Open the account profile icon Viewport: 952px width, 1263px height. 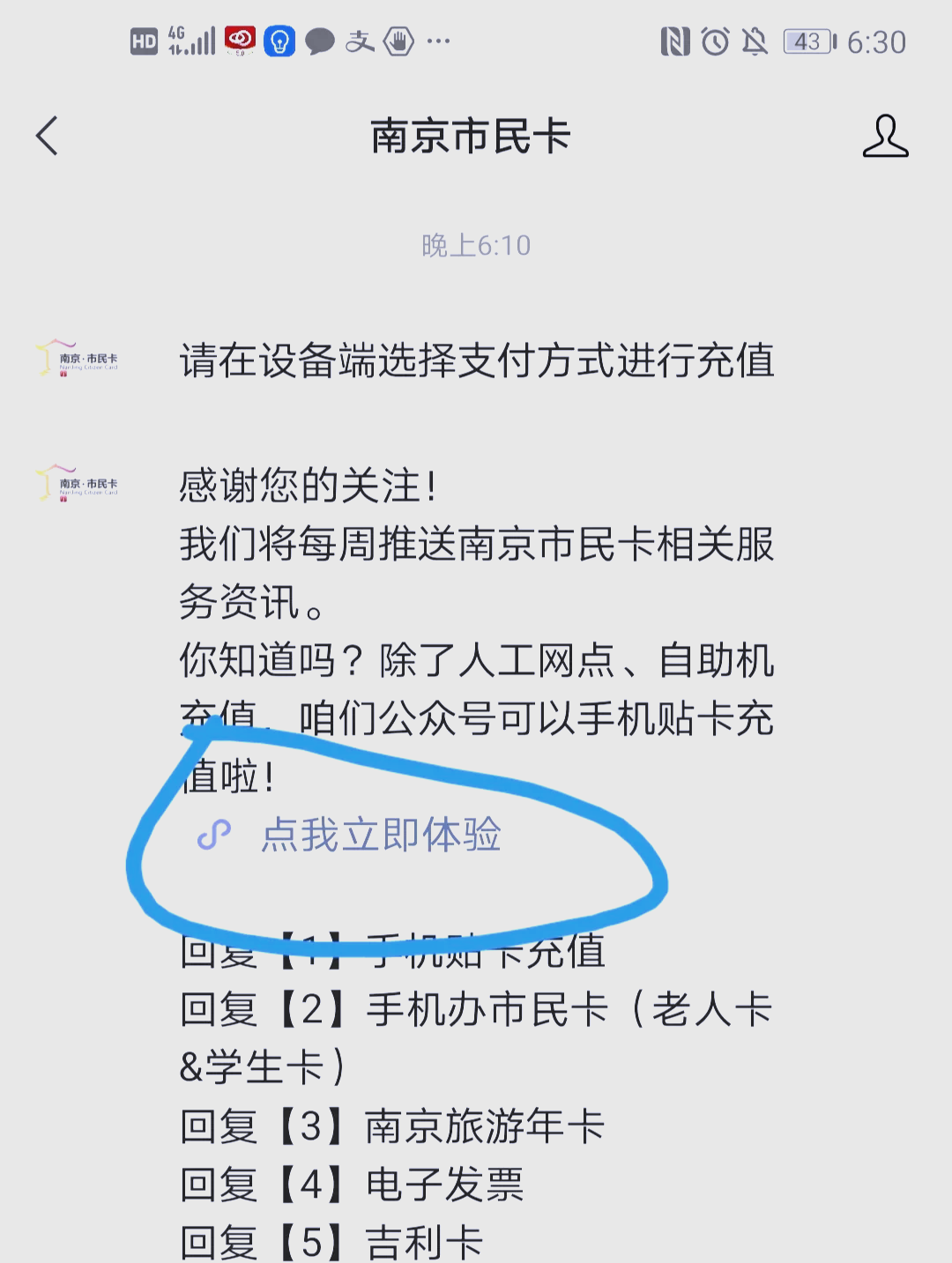pyautogui.click(x=885, y=137)
